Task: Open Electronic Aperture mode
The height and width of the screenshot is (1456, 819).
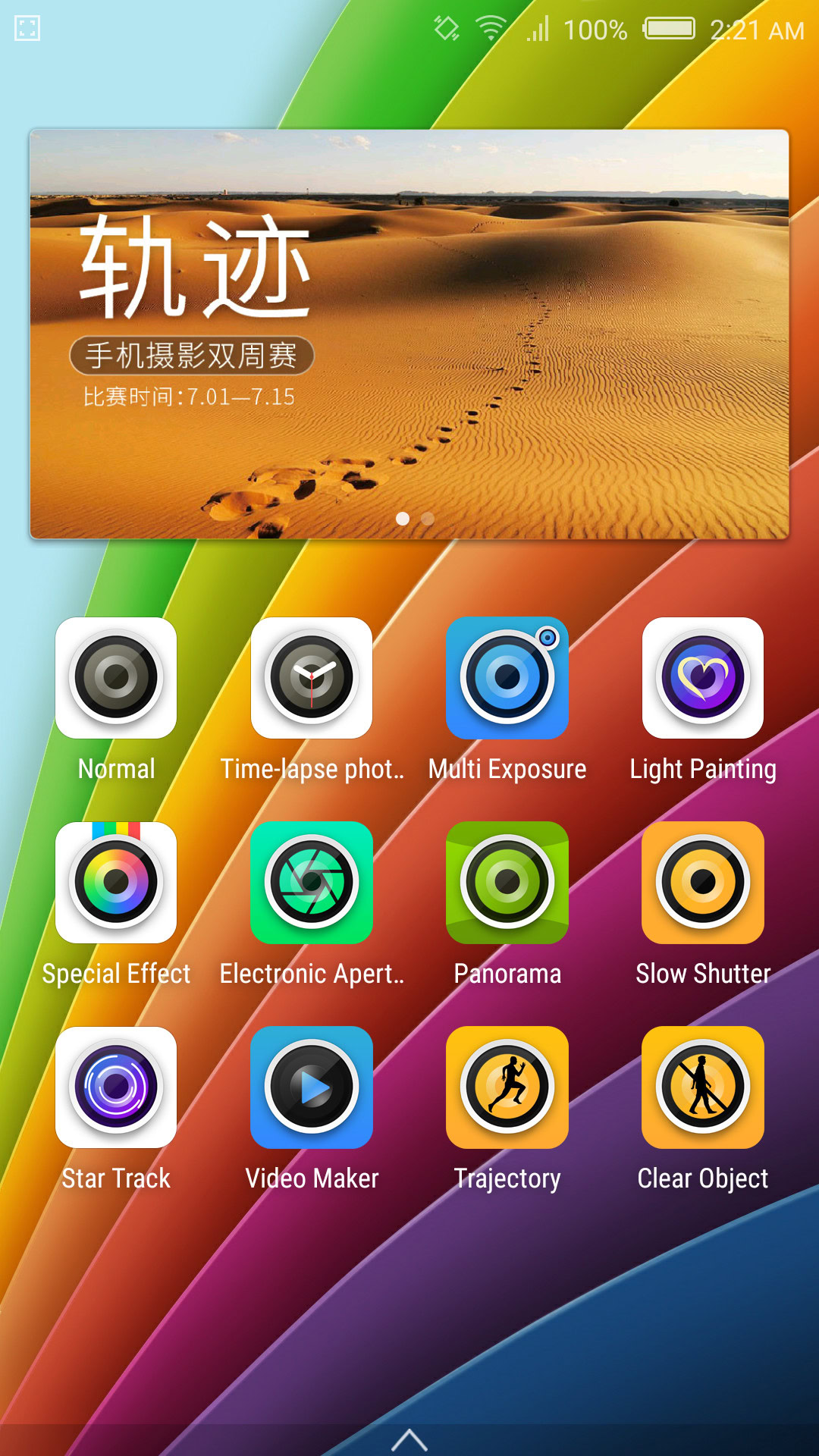Action: pyautogui.click(x=312, y=882)
